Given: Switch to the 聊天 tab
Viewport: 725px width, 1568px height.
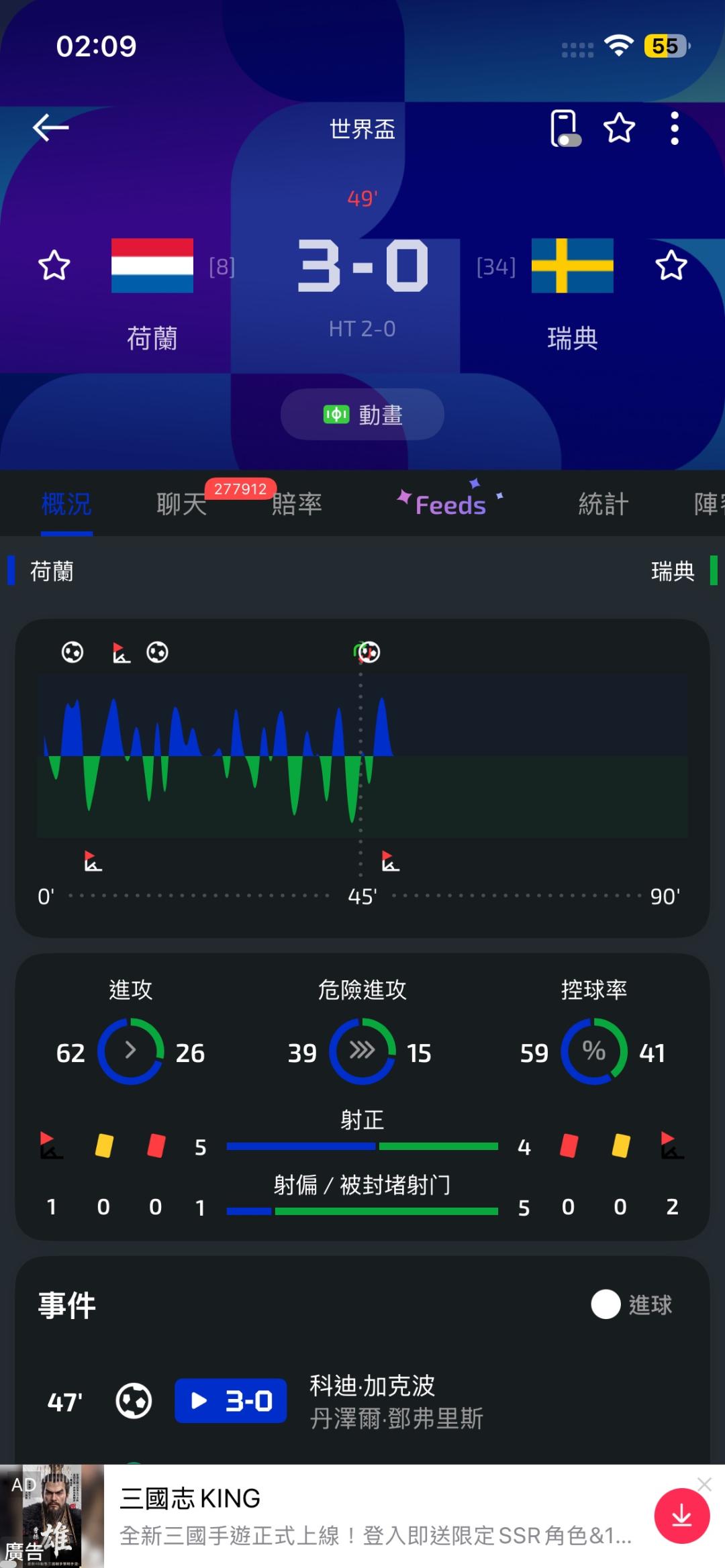Looking at the screenshot, I should tap(181, 504).
